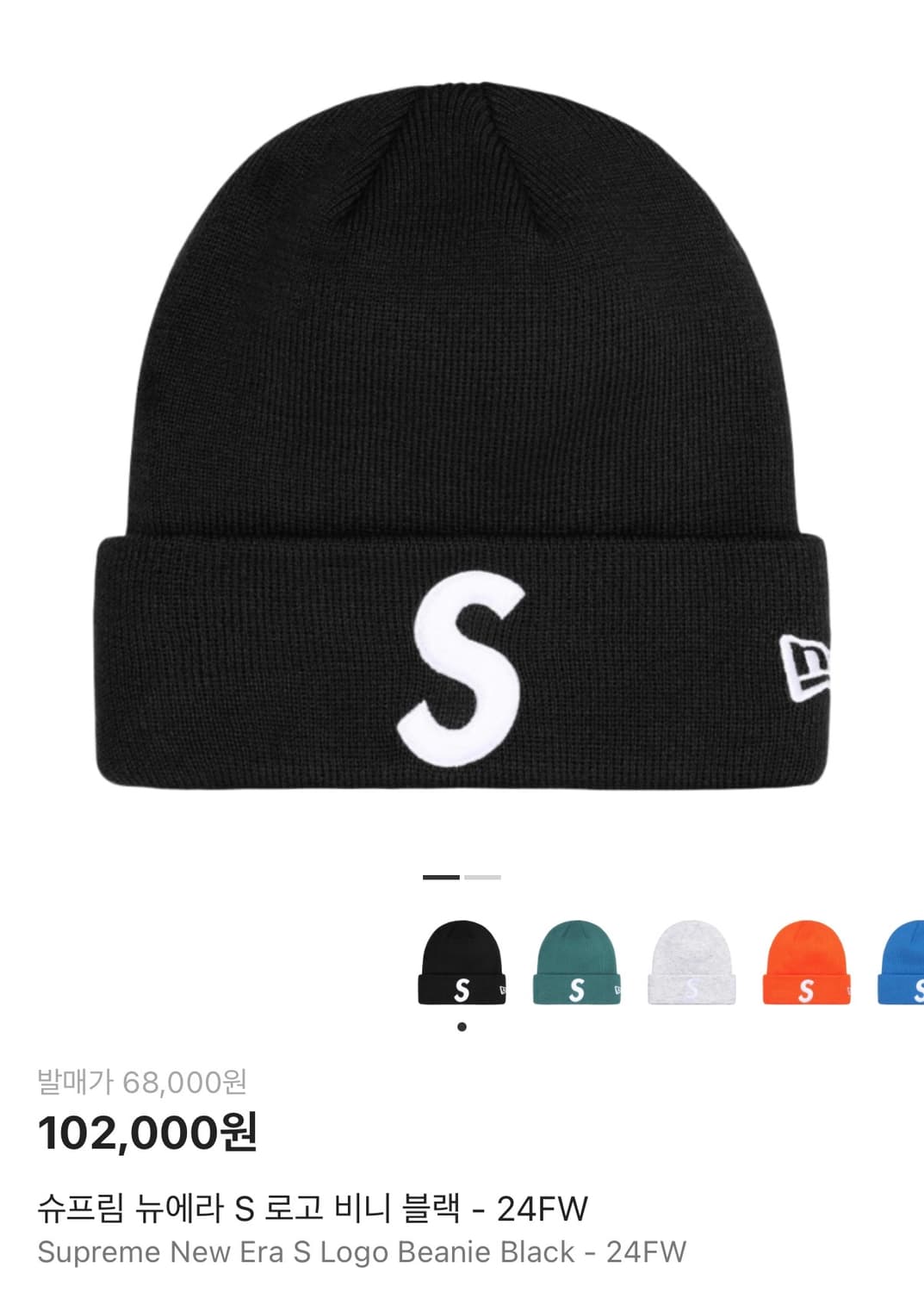Select the green beanie color variant
Viewport: 924px width, 1292px height.
click(578, 963)
